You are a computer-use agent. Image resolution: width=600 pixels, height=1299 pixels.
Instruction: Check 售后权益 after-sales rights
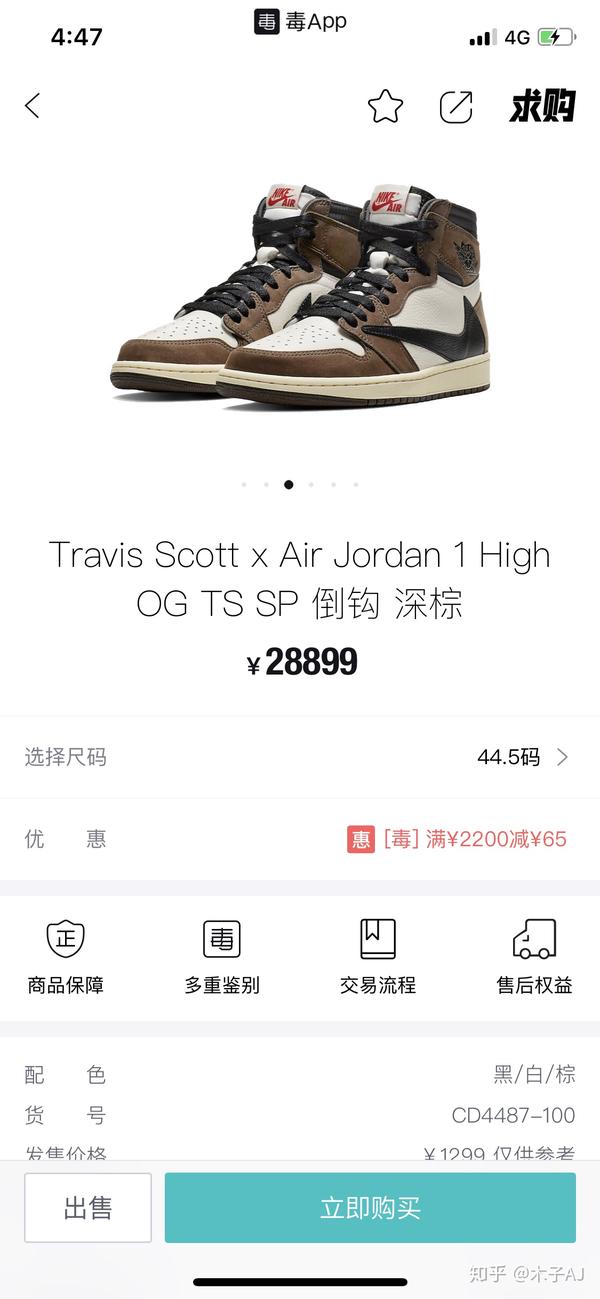pos(534,957)
